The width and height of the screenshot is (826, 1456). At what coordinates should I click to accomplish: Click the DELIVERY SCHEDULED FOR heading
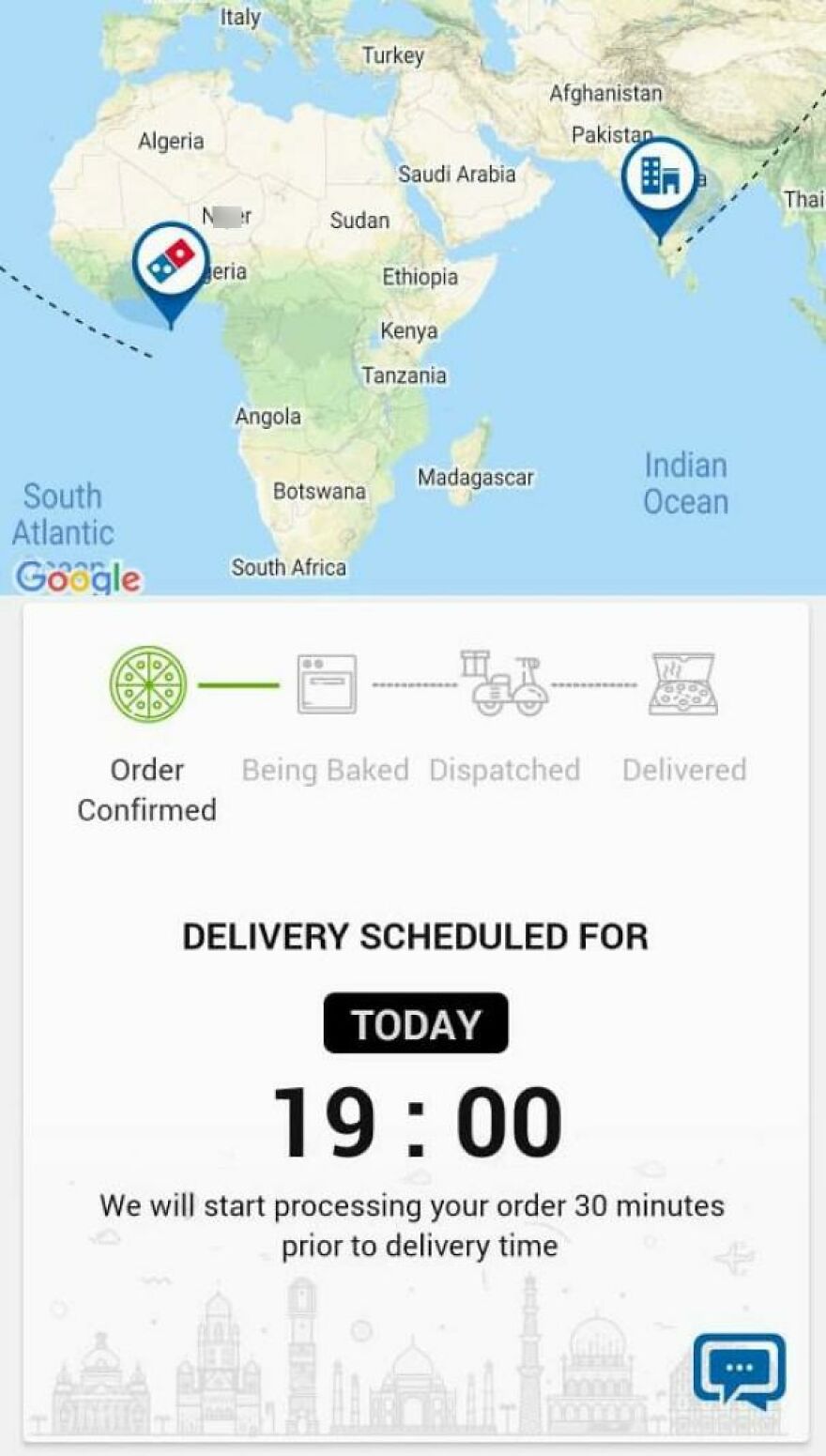point(413,935)
